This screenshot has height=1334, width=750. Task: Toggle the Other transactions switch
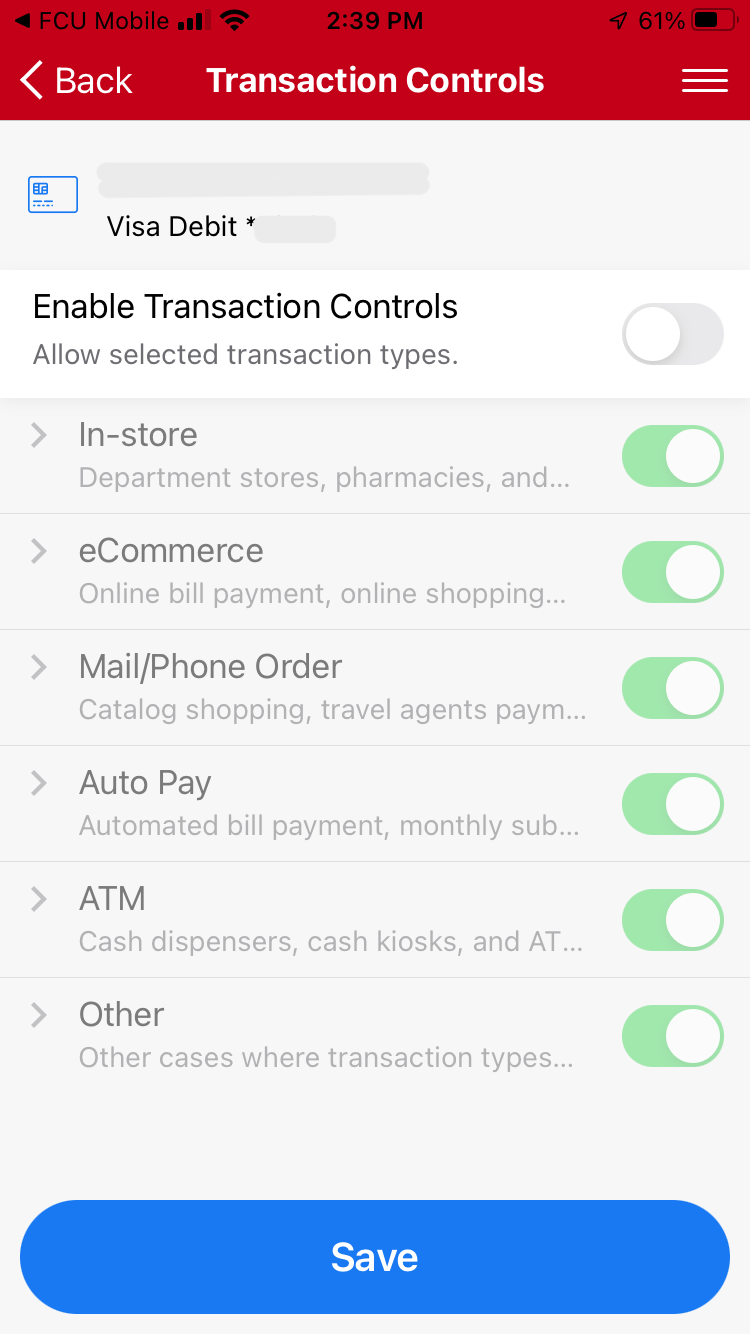point(672,1036)
